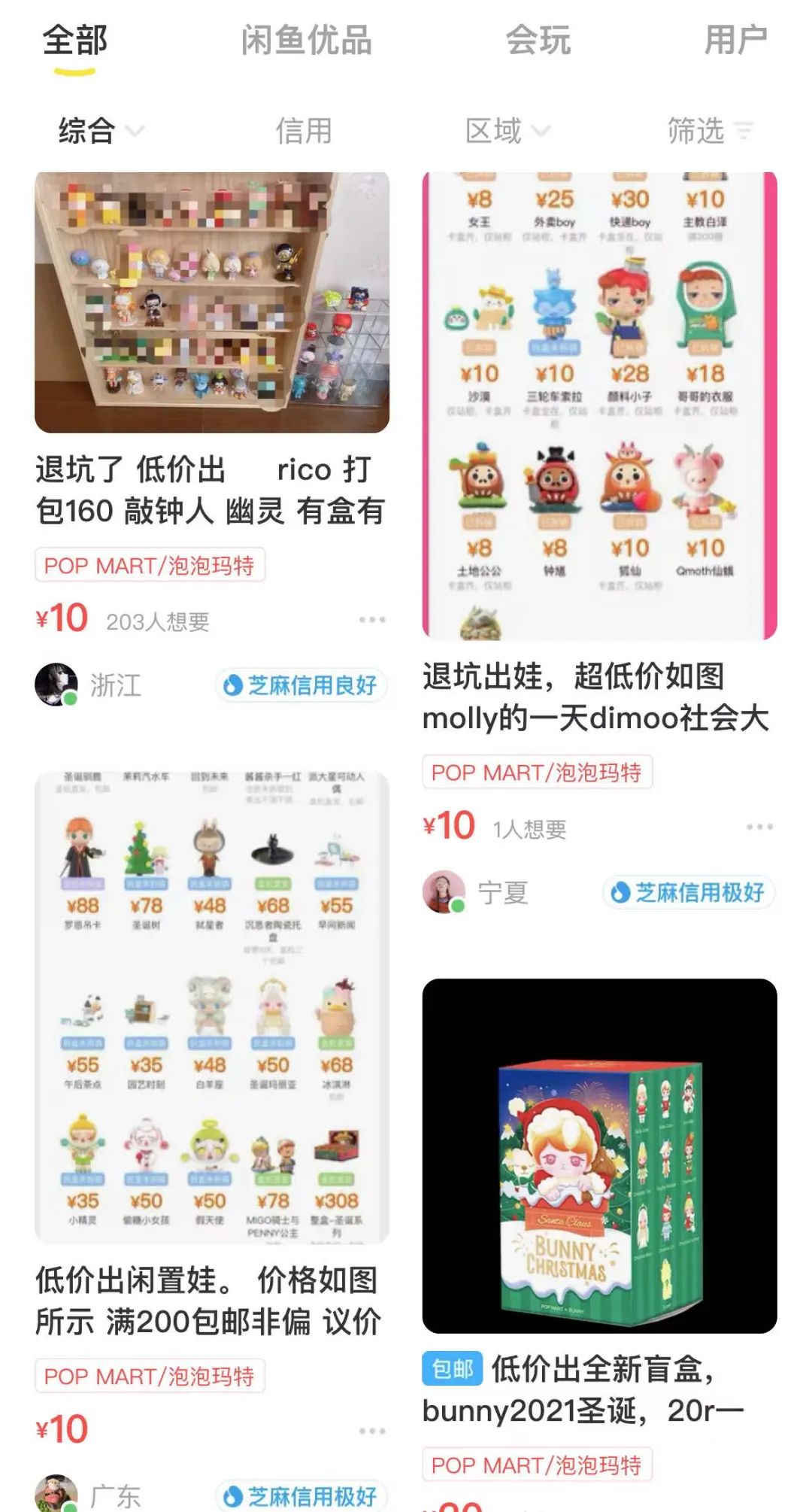Viewport: 812px width, 1512px height.
Task: Open the 退坑了 低价出 rico listing
Action: click(211, 490)
